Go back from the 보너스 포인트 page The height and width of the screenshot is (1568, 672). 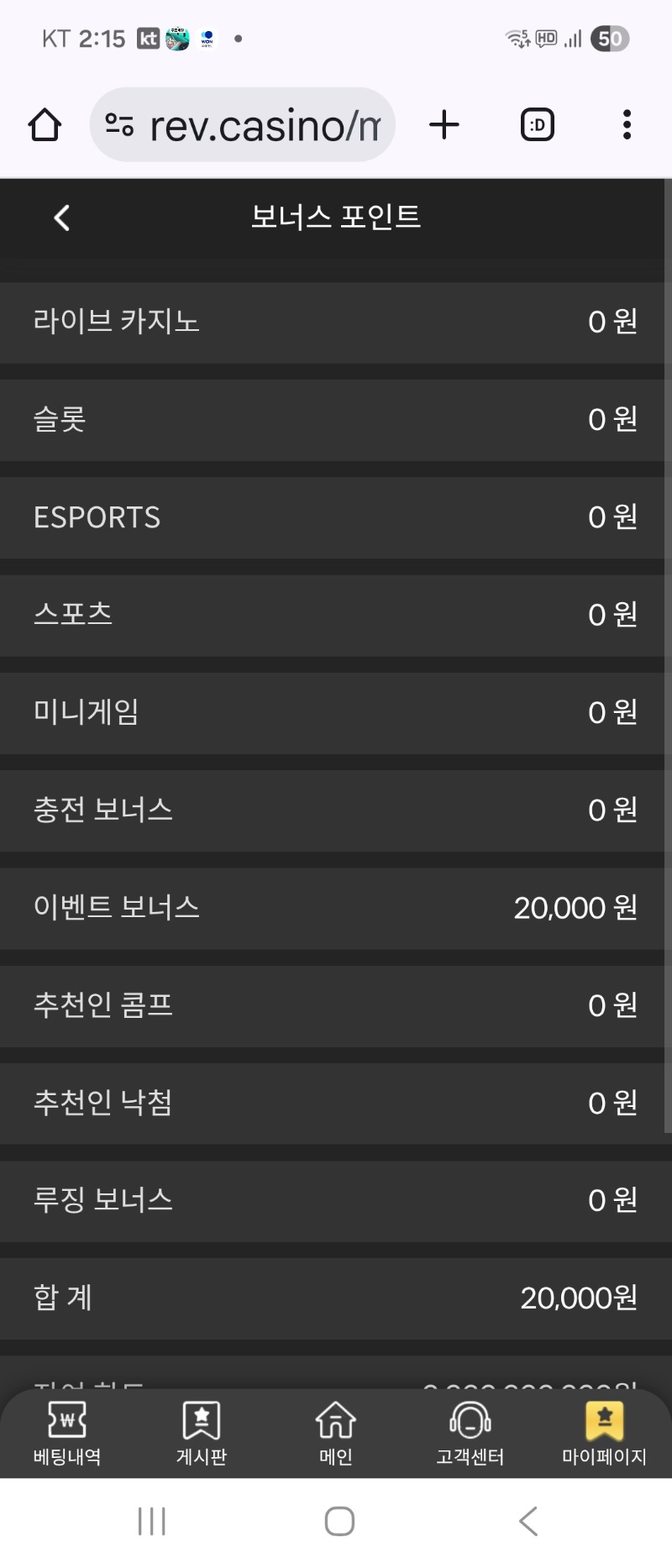click(61, 218)
